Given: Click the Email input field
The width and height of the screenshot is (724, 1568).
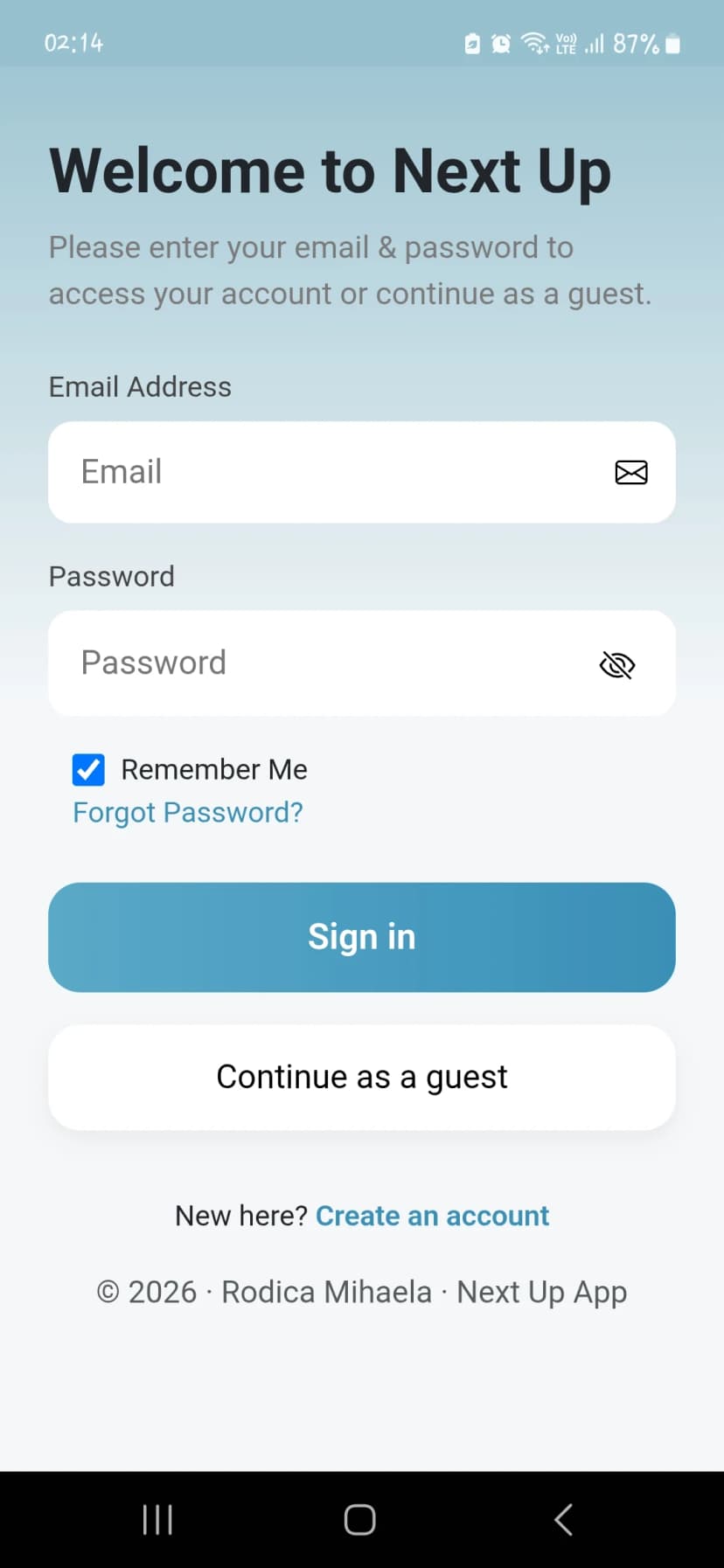Looking at the screenshot, I should coord(306,472).
